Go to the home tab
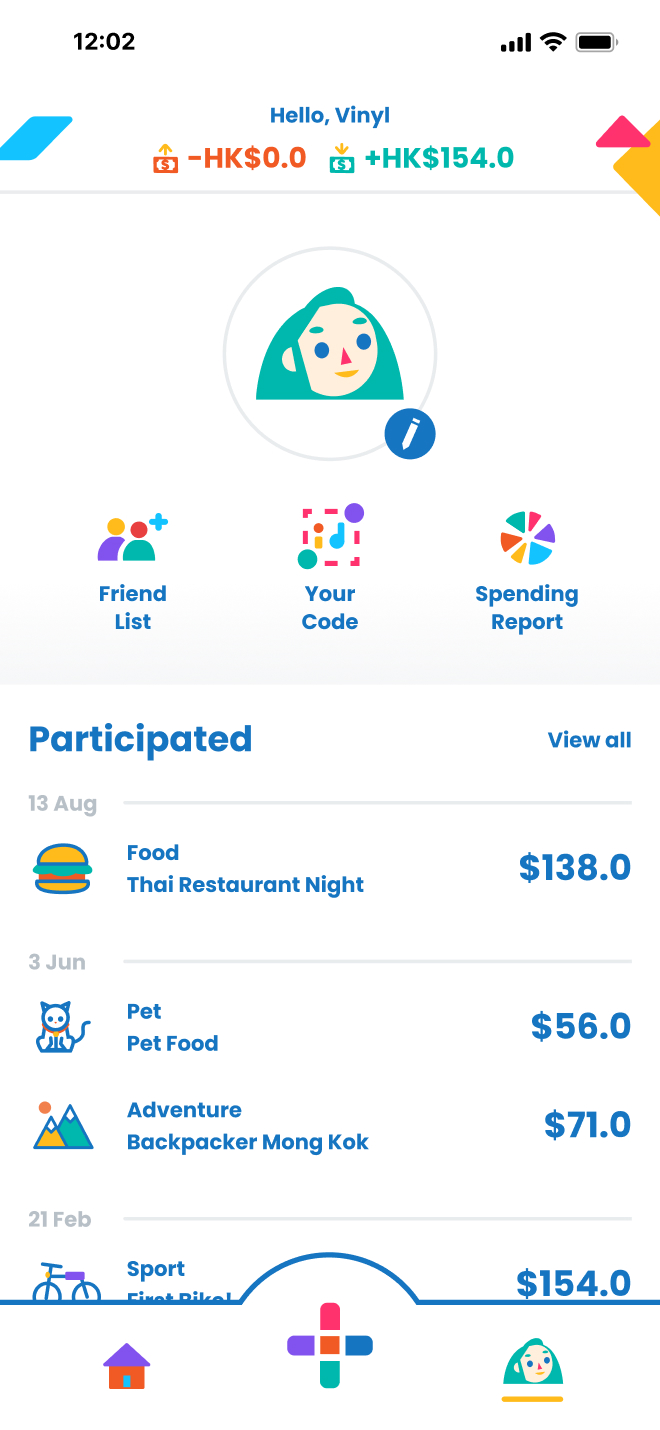 pyautogui.click(x=127, y=1366)
